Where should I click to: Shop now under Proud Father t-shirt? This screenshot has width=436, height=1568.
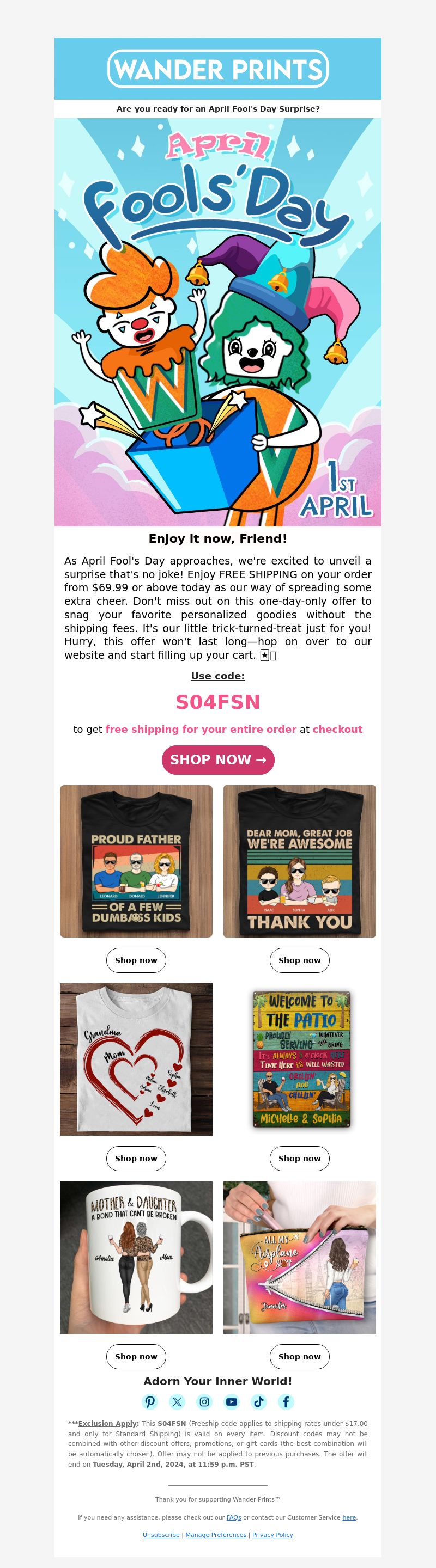[136, 960]
